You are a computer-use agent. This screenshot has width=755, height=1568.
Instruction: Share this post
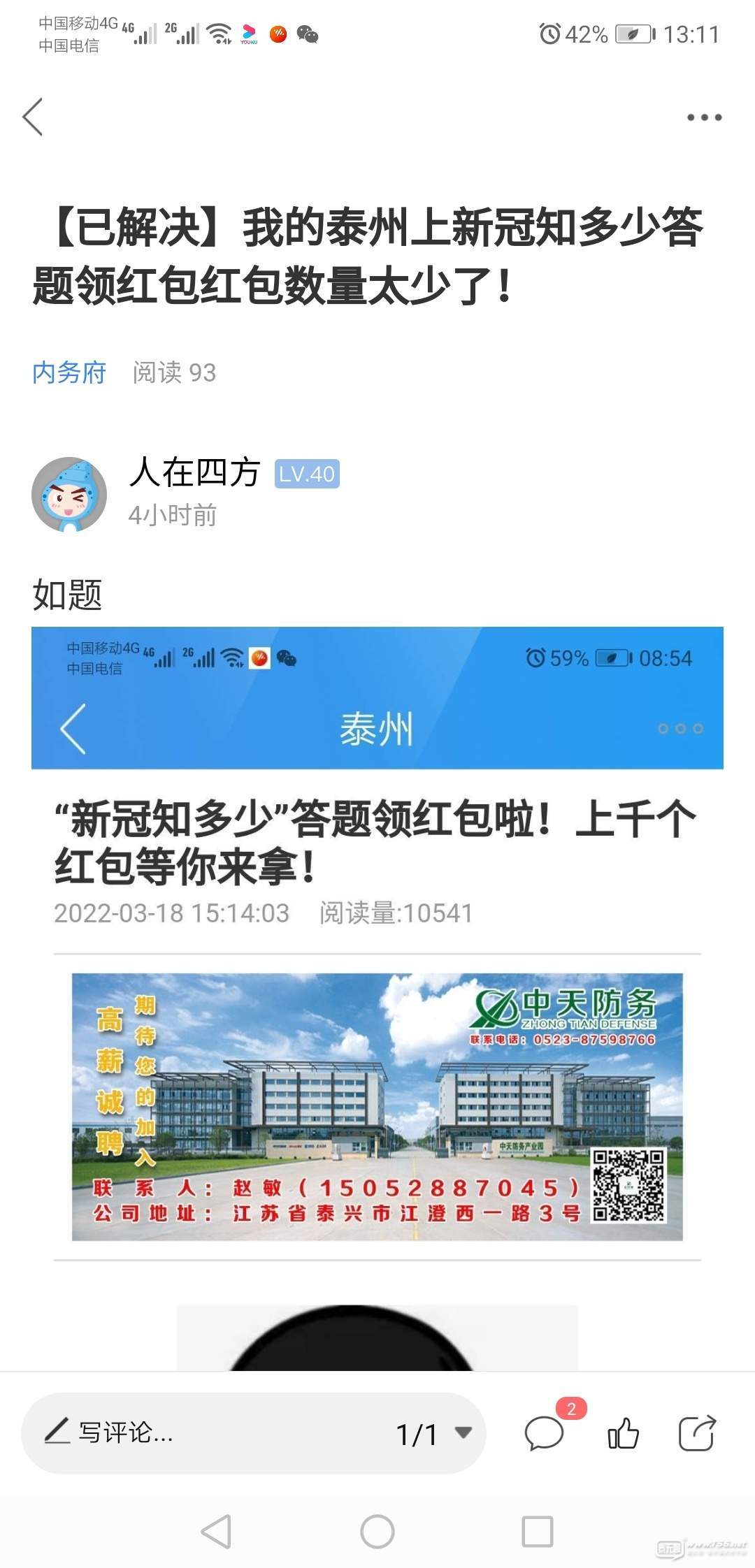click(697, 1434)
